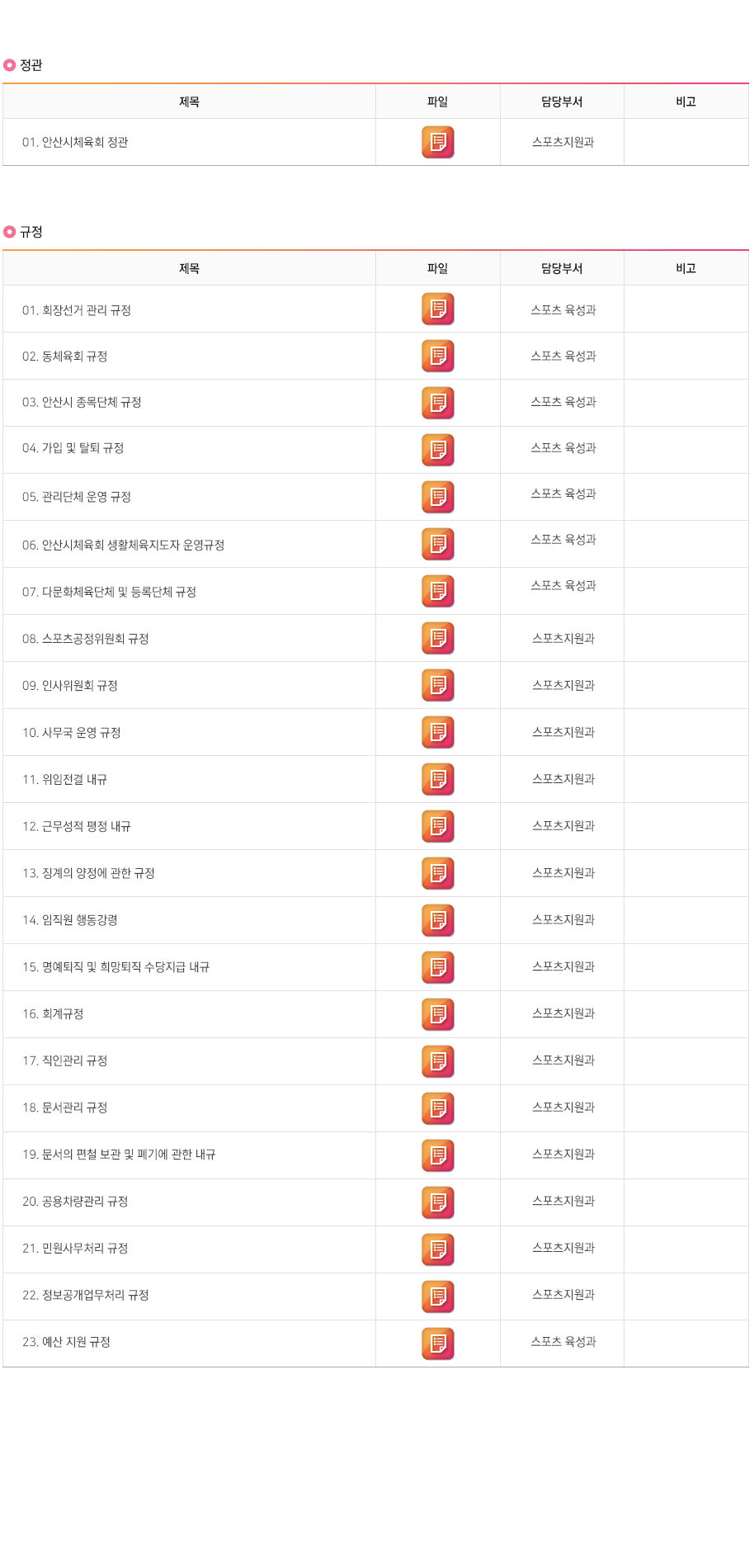Download 13. 징계의 양정에 관한 규정 file

tap(438, 873)
